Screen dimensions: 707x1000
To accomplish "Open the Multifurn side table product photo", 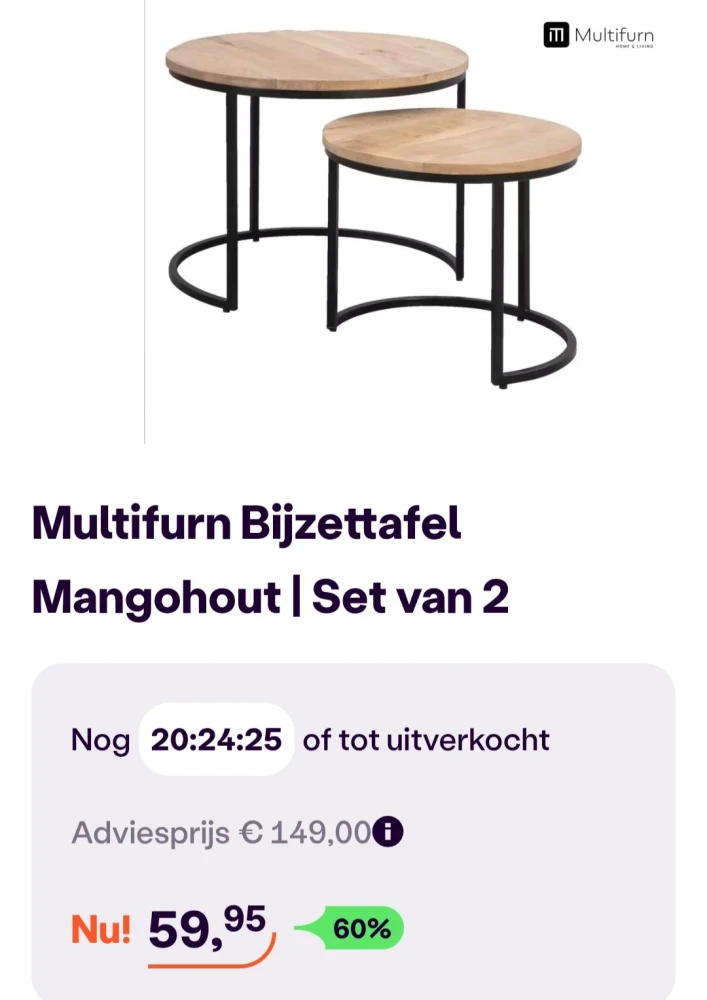I will [x=370, y=215].
